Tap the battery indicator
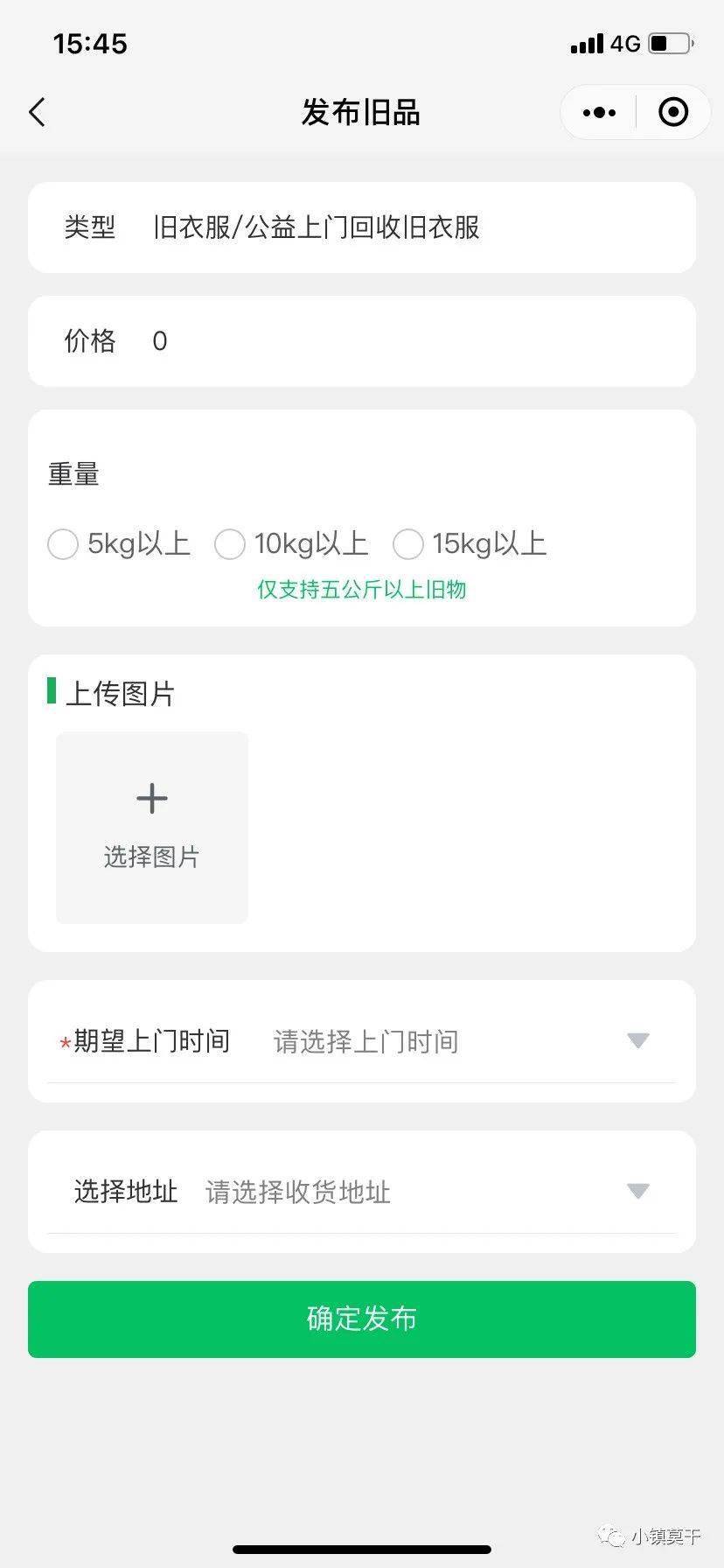The width and height of the screenshot is (724, 1568). click(x=668, y=41)
